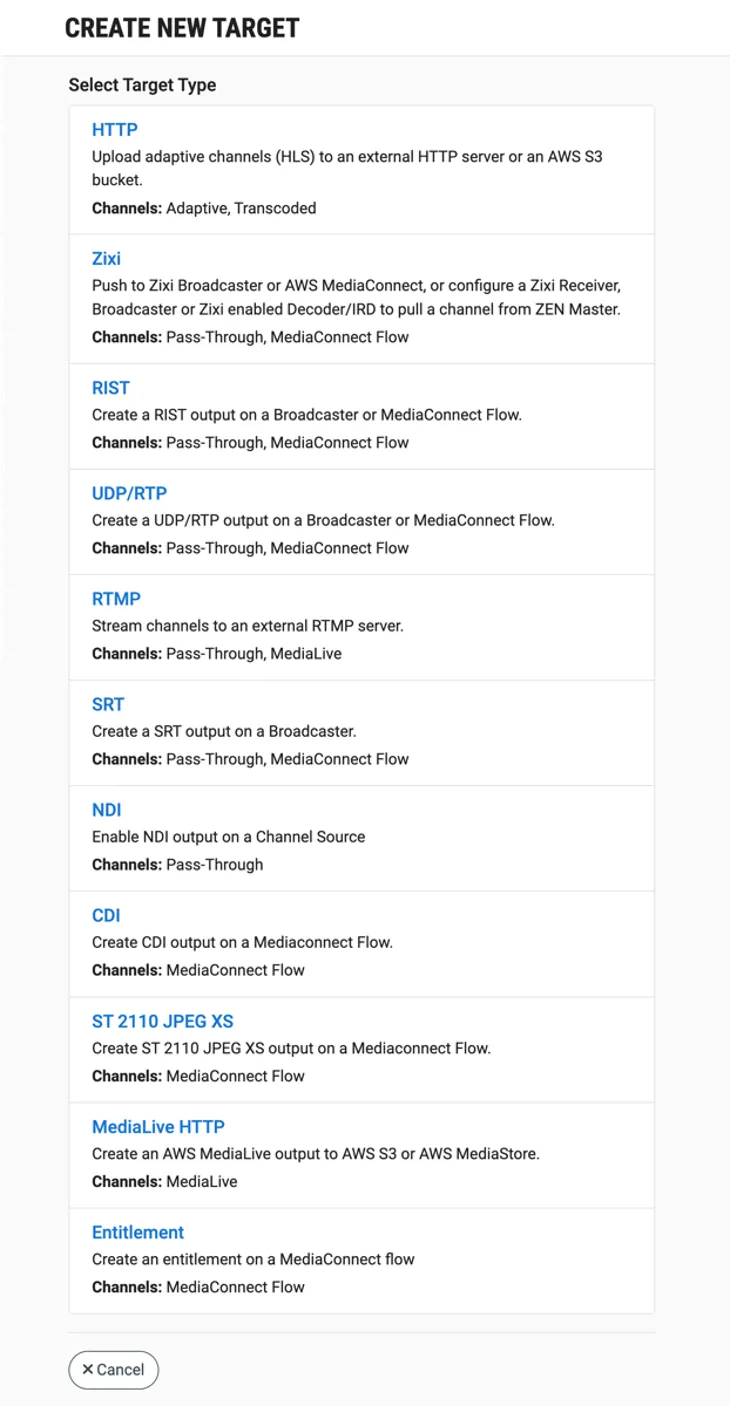The width and height of the screenshot is (730, 1406).
Task: Open the CDI target option
Action: tap(106, 915)
